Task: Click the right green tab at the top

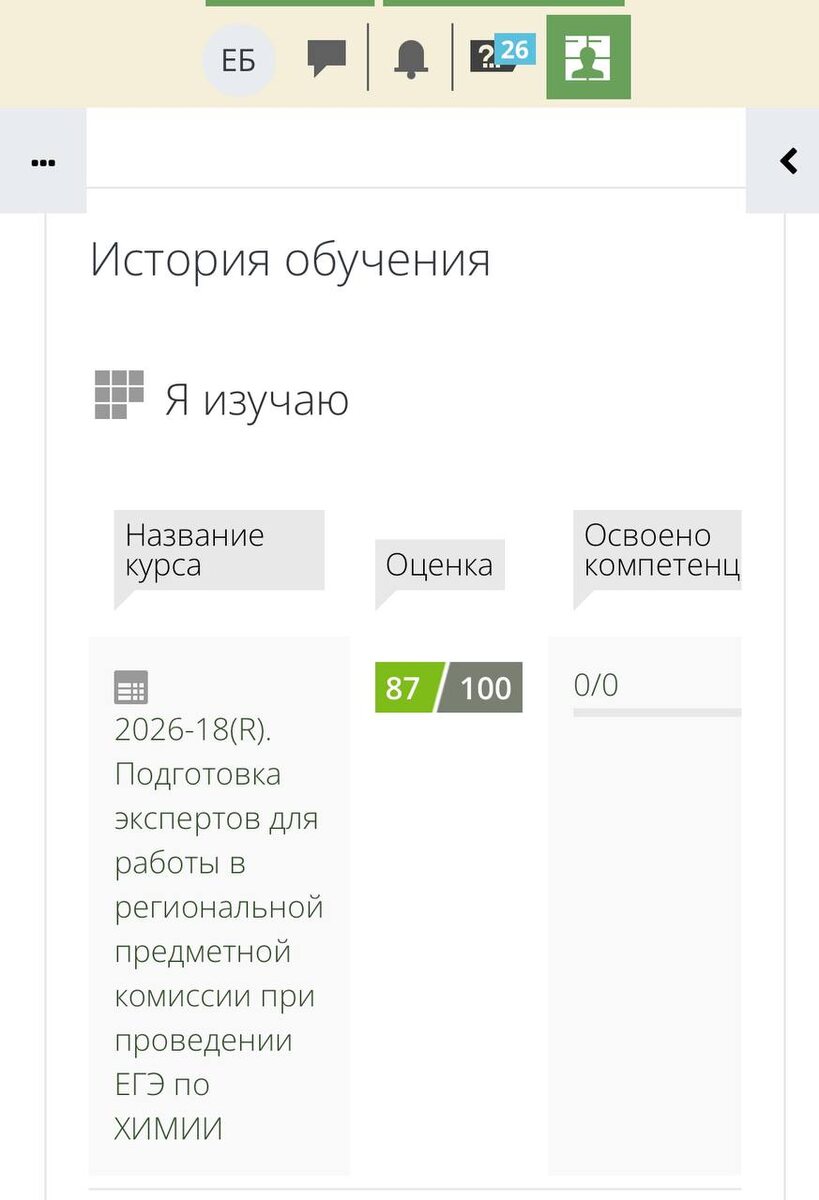Action: click(505, 4)
